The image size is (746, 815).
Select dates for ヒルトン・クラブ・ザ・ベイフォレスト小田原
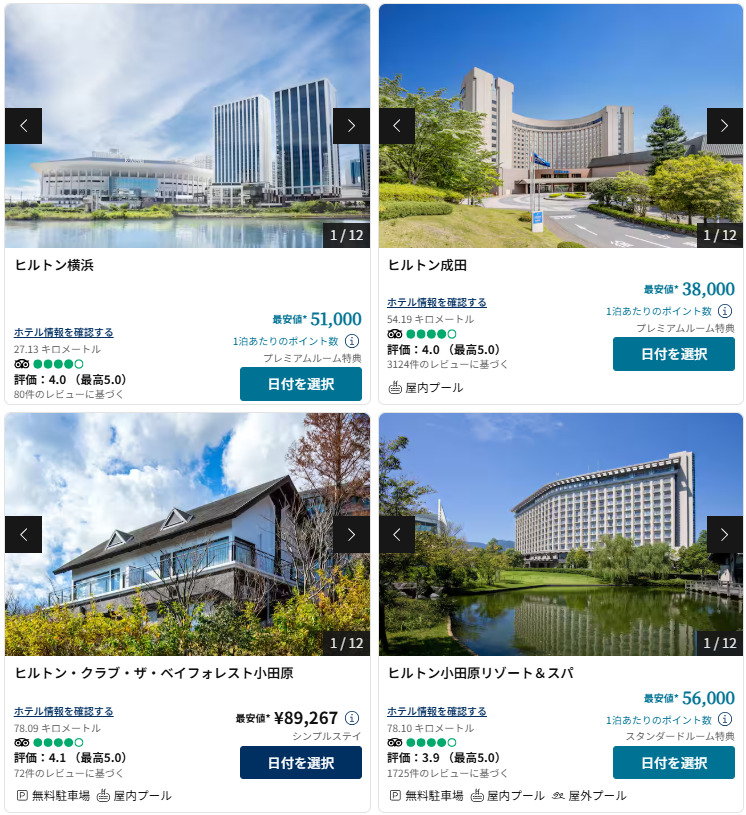pyautogui.click(x=300, y=763)
